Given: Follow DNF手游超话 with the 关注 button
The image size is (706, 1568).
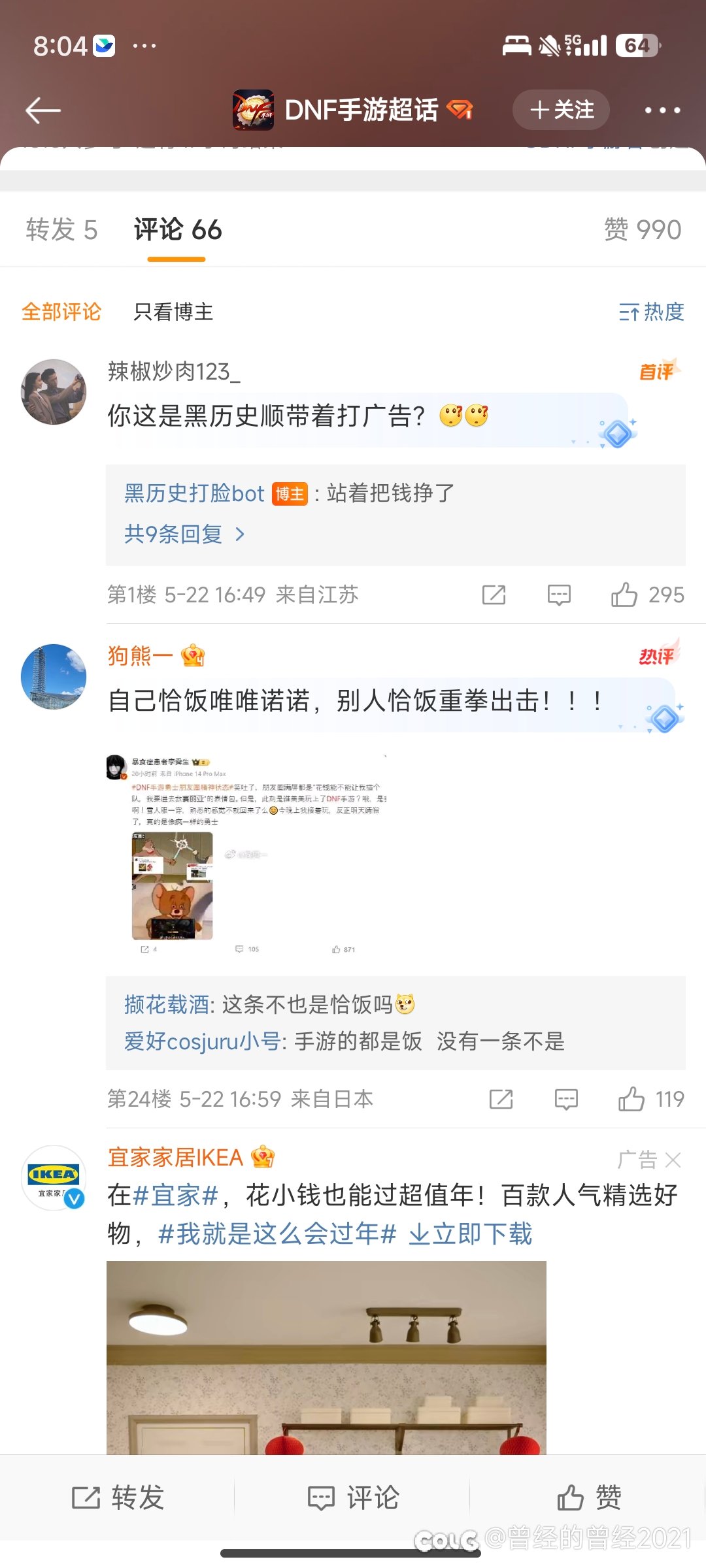Looking at the screenshot, I should pos(561,110).
